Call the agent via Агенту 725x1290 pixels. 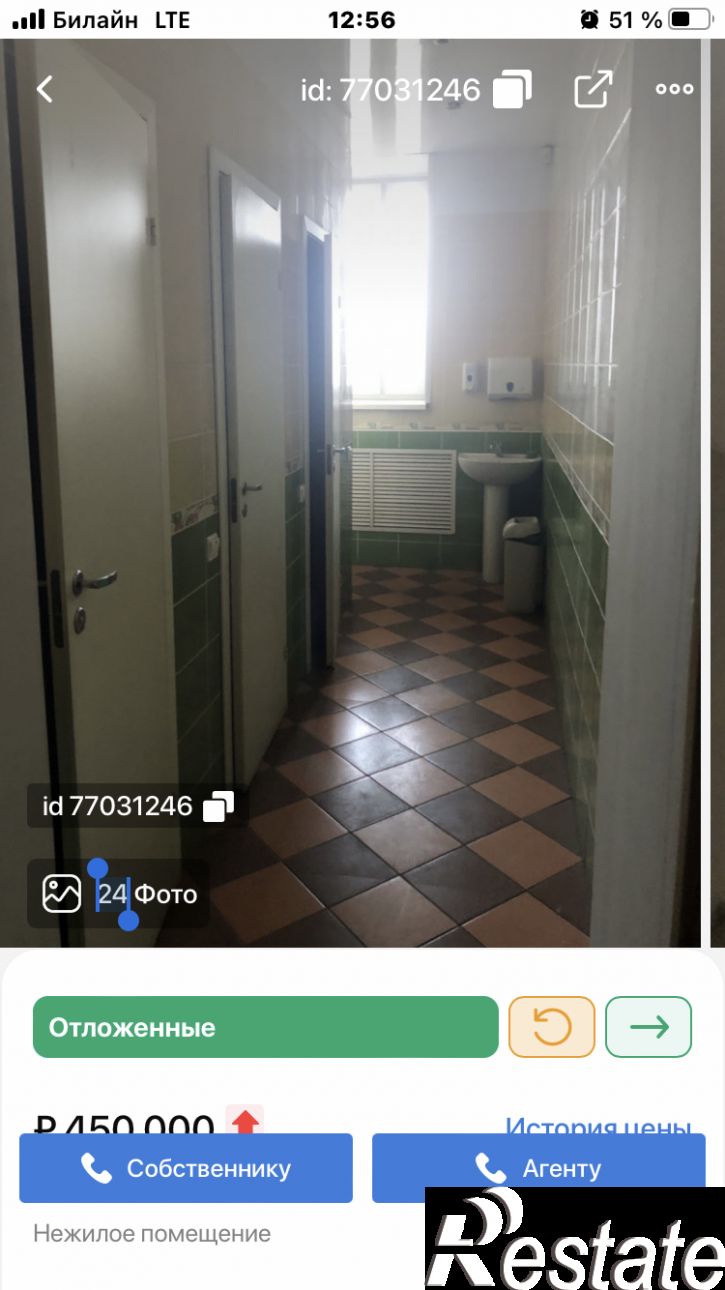coord(538,1168)
